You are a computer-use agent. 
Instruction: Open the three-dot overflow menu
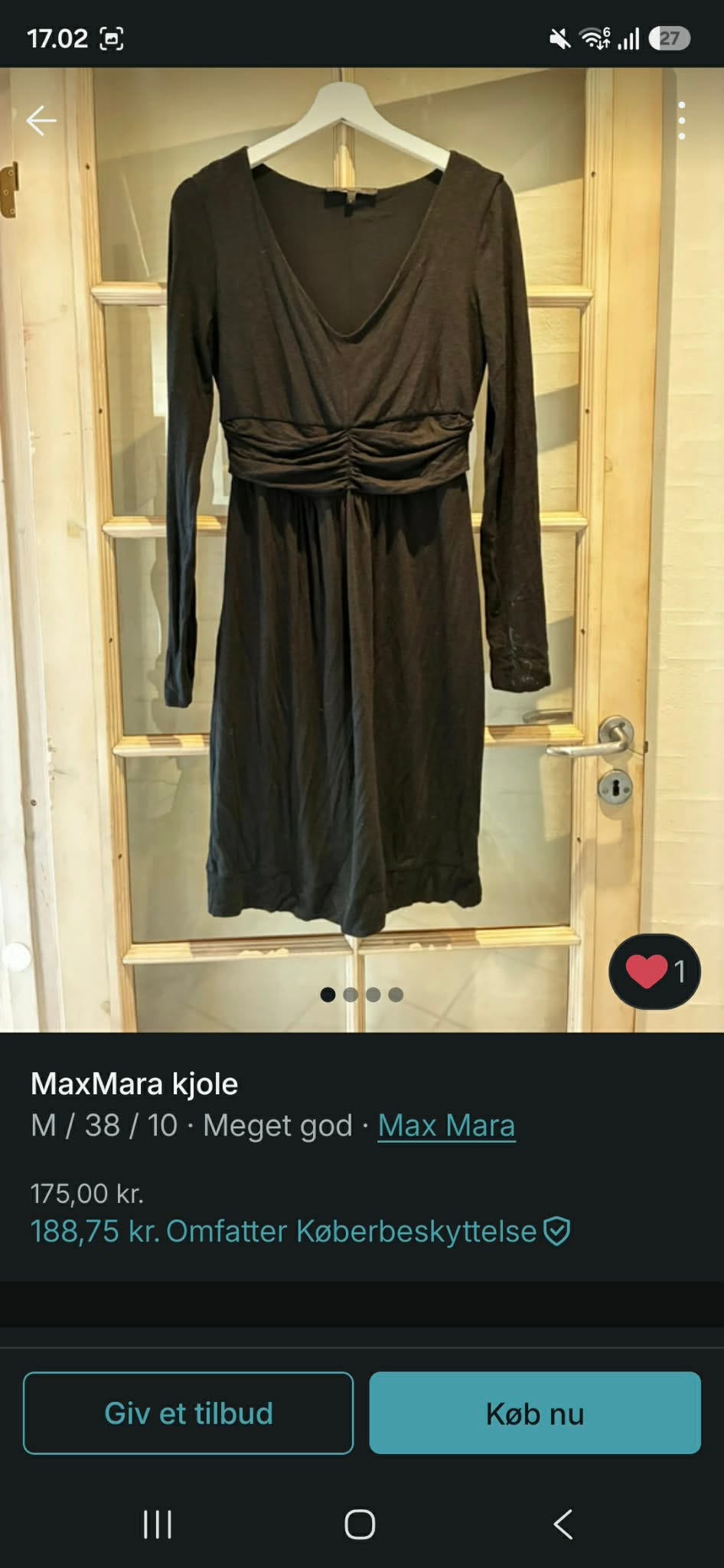[681, 120]
